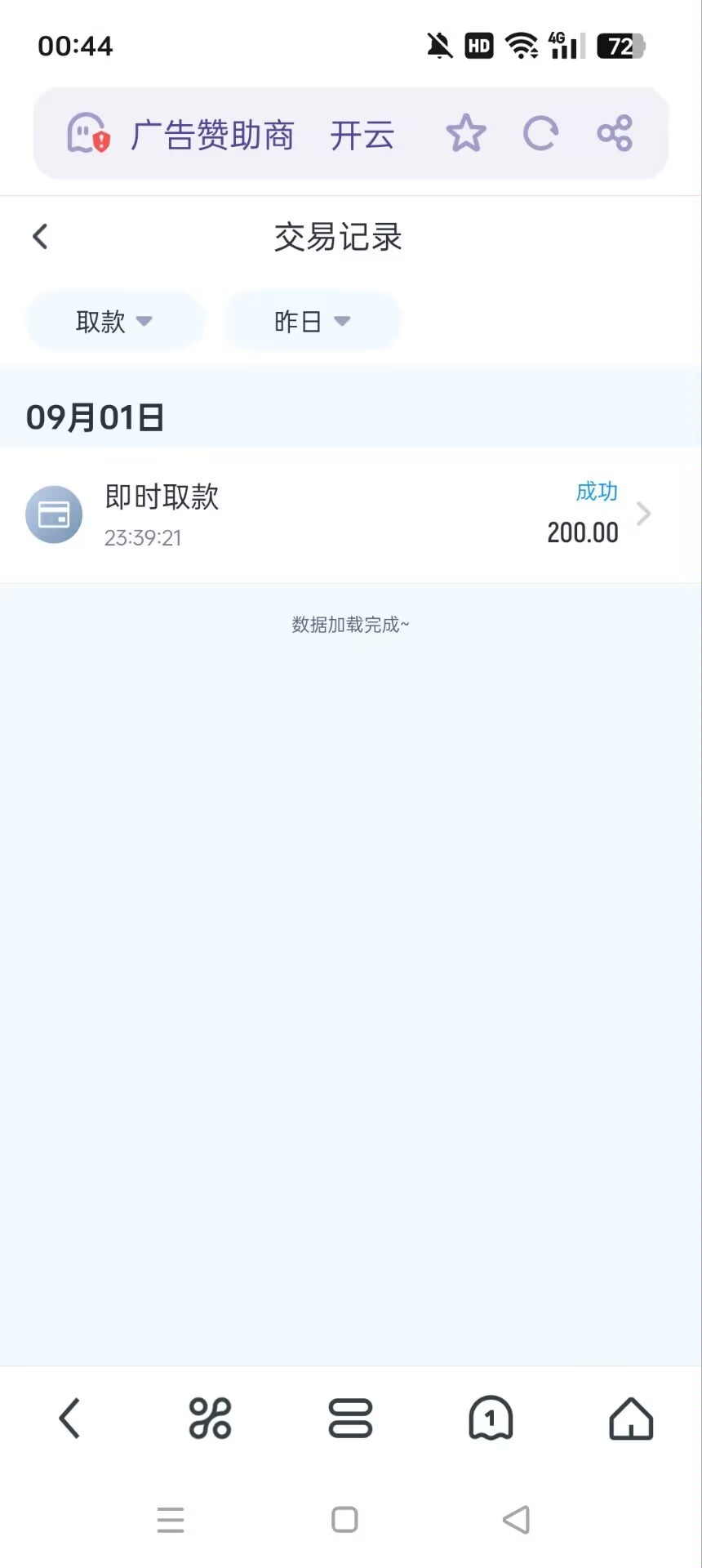Share this page via the share icon

(x=615, y=134)
